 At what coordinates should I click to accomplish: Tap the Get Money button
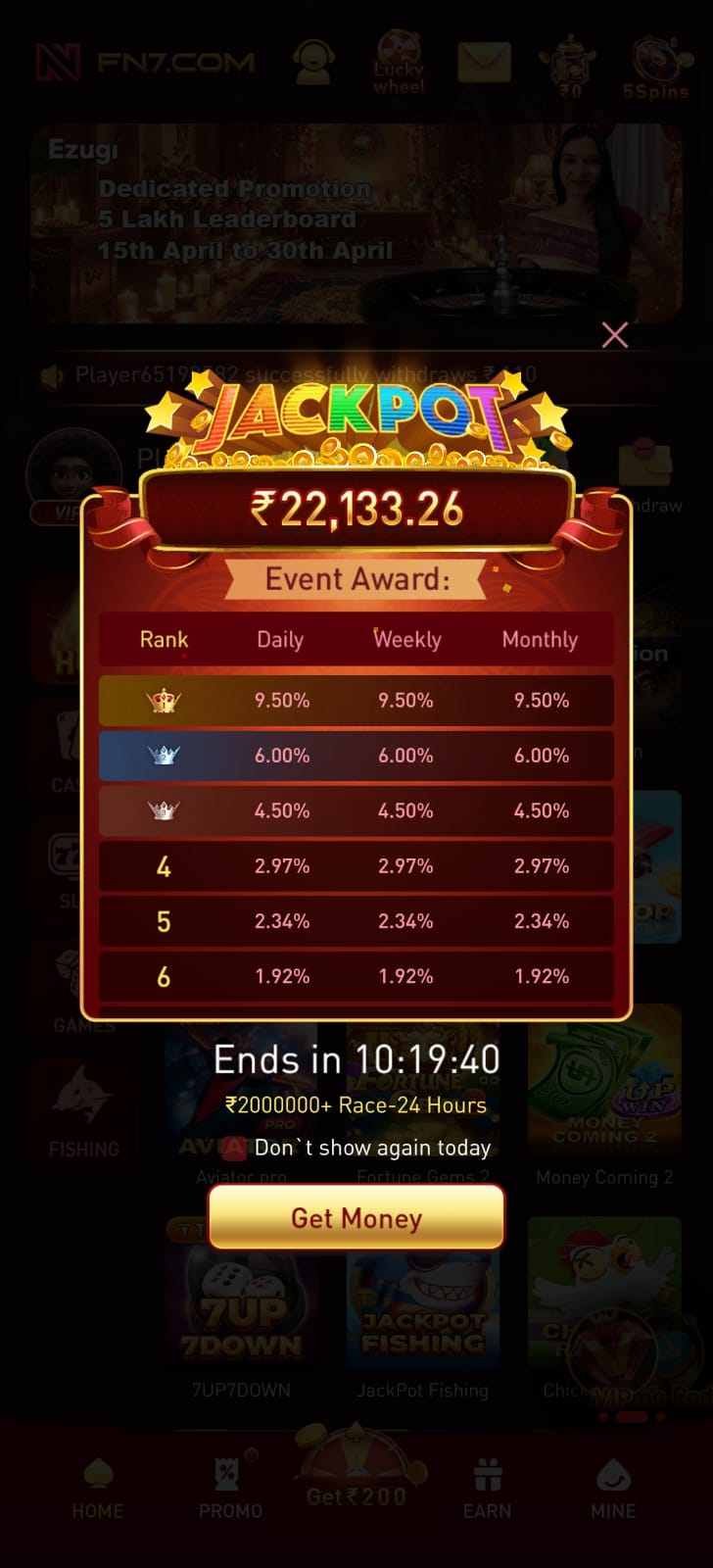coord(356,1217)
